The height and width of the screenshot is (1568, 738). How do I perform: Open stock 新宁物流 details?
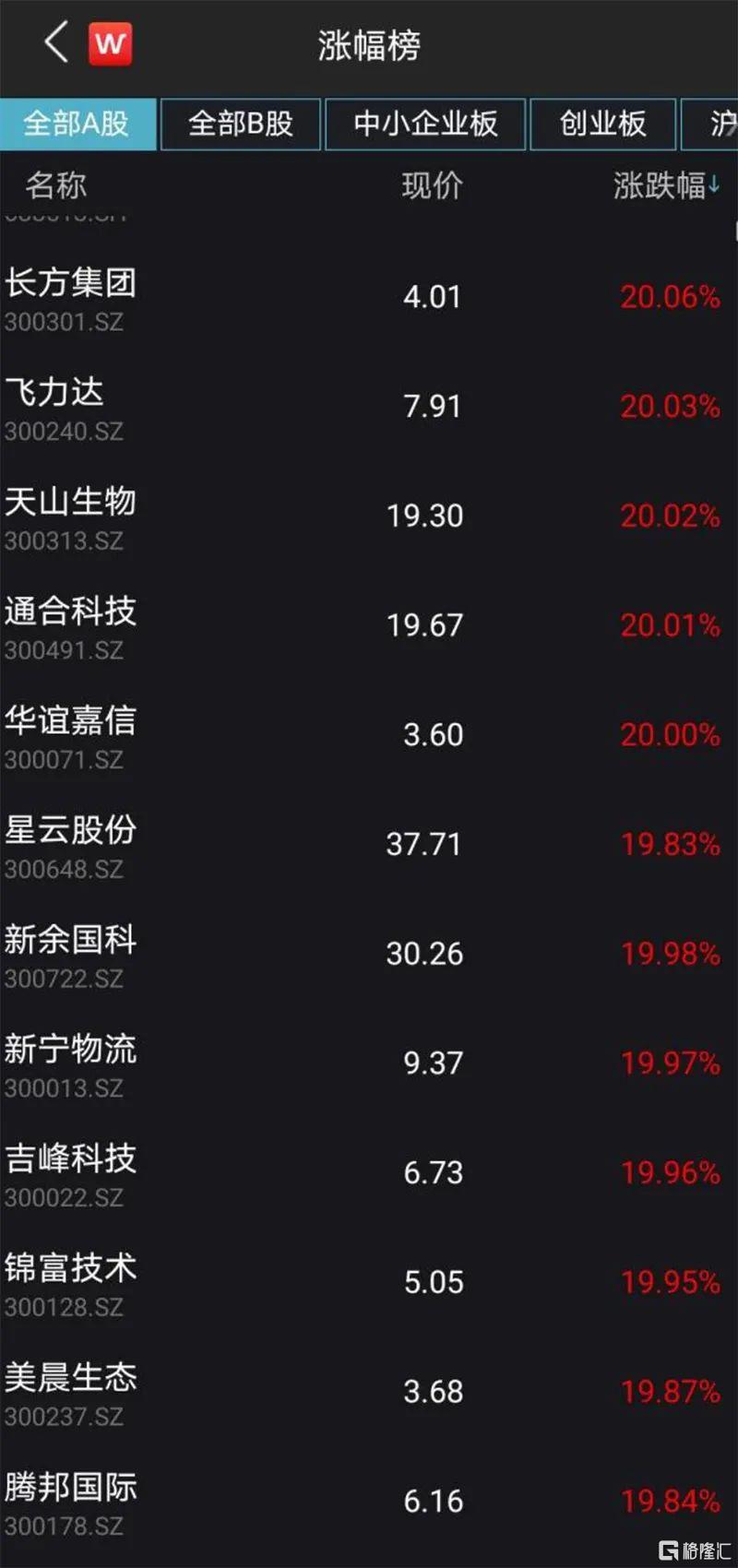(369, 1063)
